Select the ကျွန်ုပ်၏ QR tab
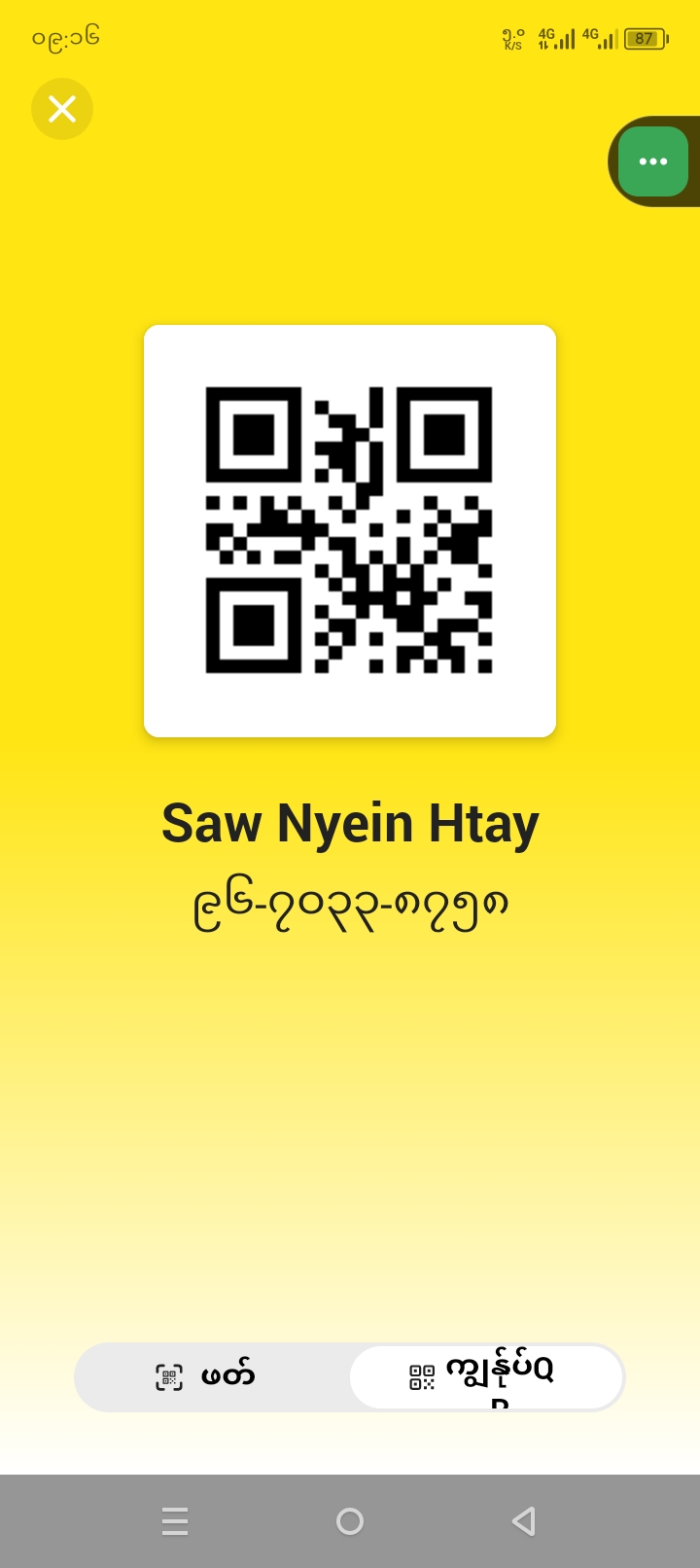700x1568 pixels. (485, 1376)
